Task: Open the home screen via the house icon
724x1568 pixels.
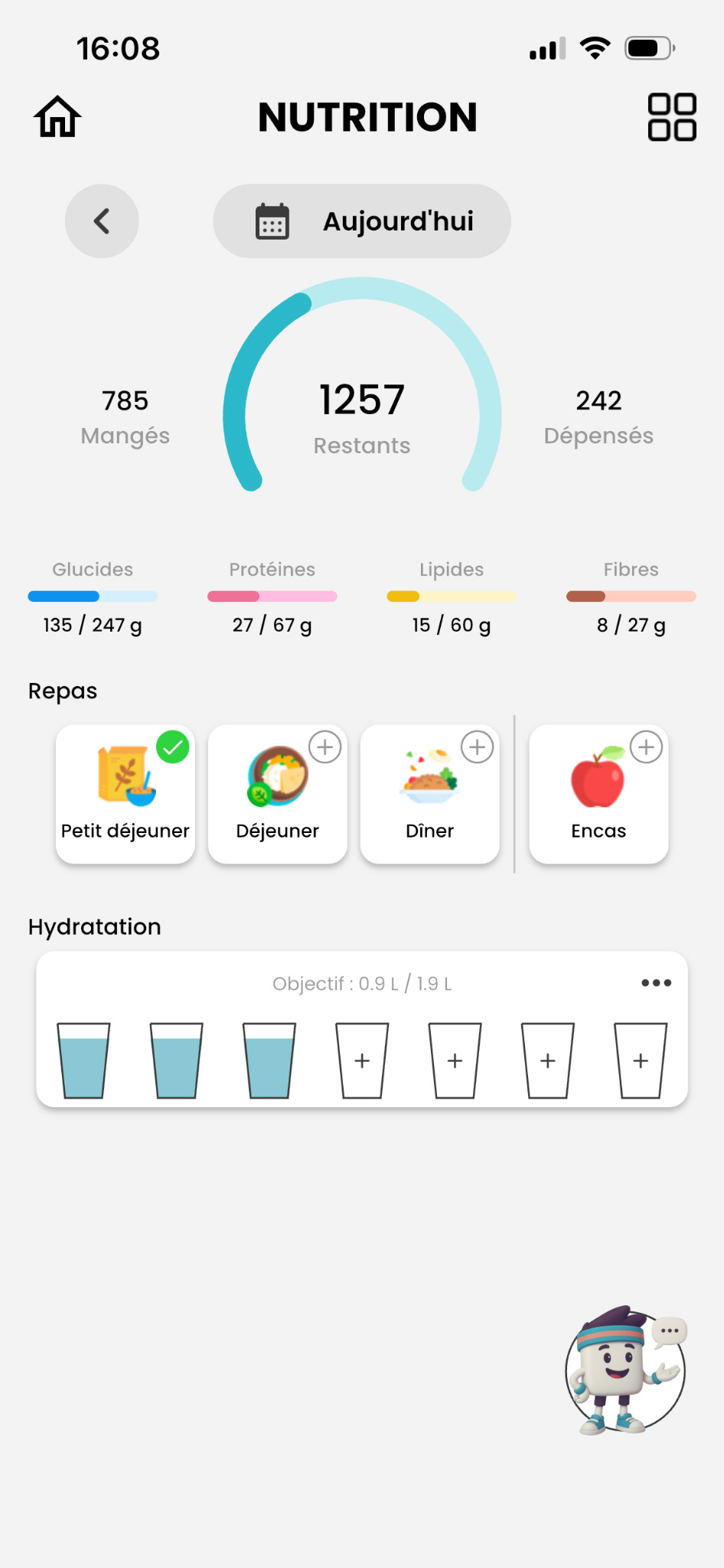Action: pos(57,116)
